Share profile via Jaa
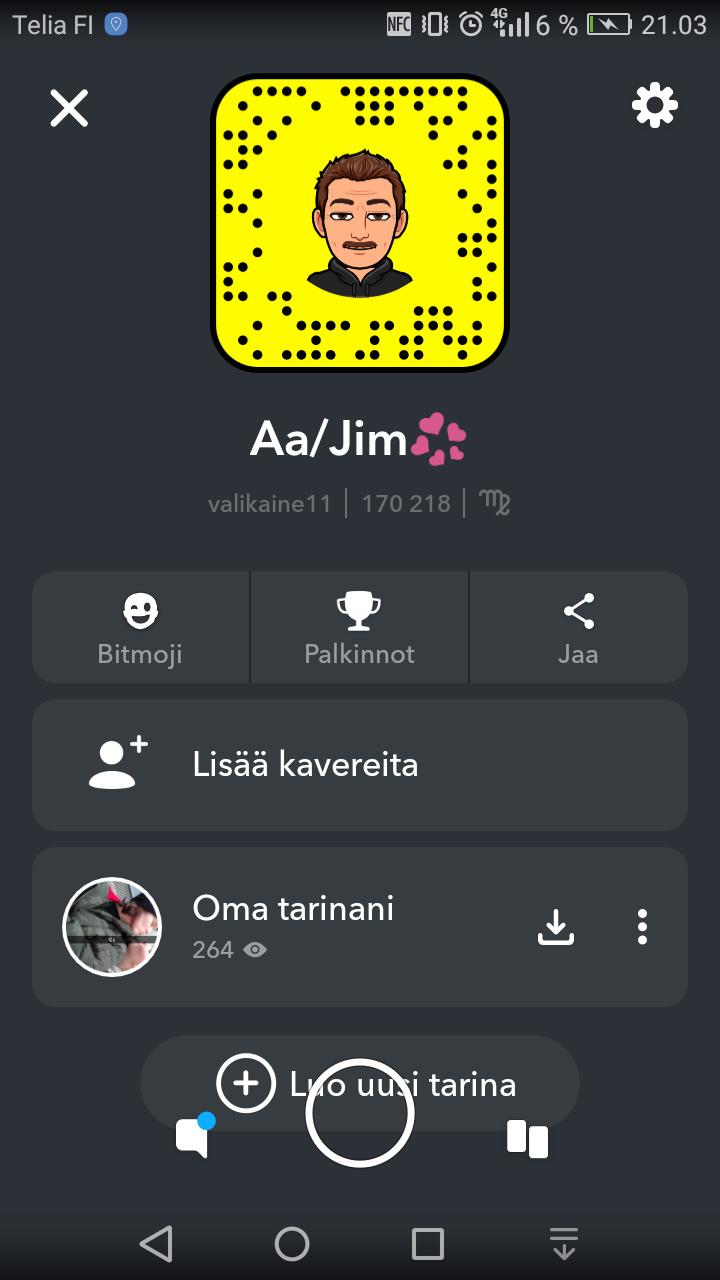The image size is (720, 1280). tap(578, 627)
